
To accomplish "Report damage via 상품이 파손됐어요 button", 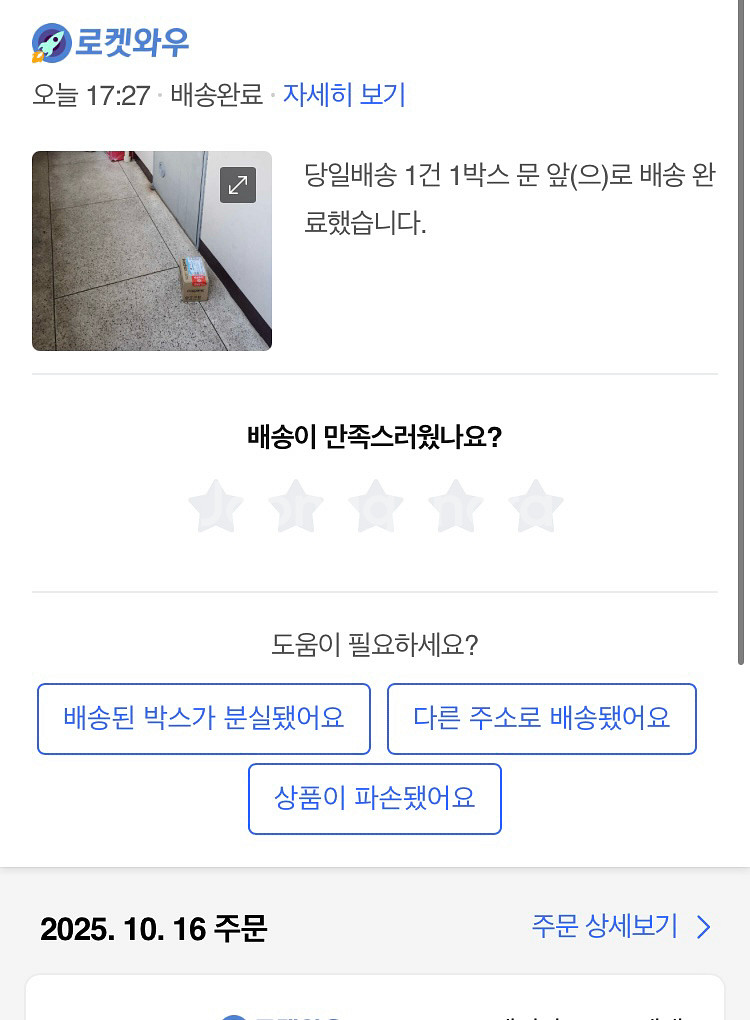I will click(x=375, y=798).
